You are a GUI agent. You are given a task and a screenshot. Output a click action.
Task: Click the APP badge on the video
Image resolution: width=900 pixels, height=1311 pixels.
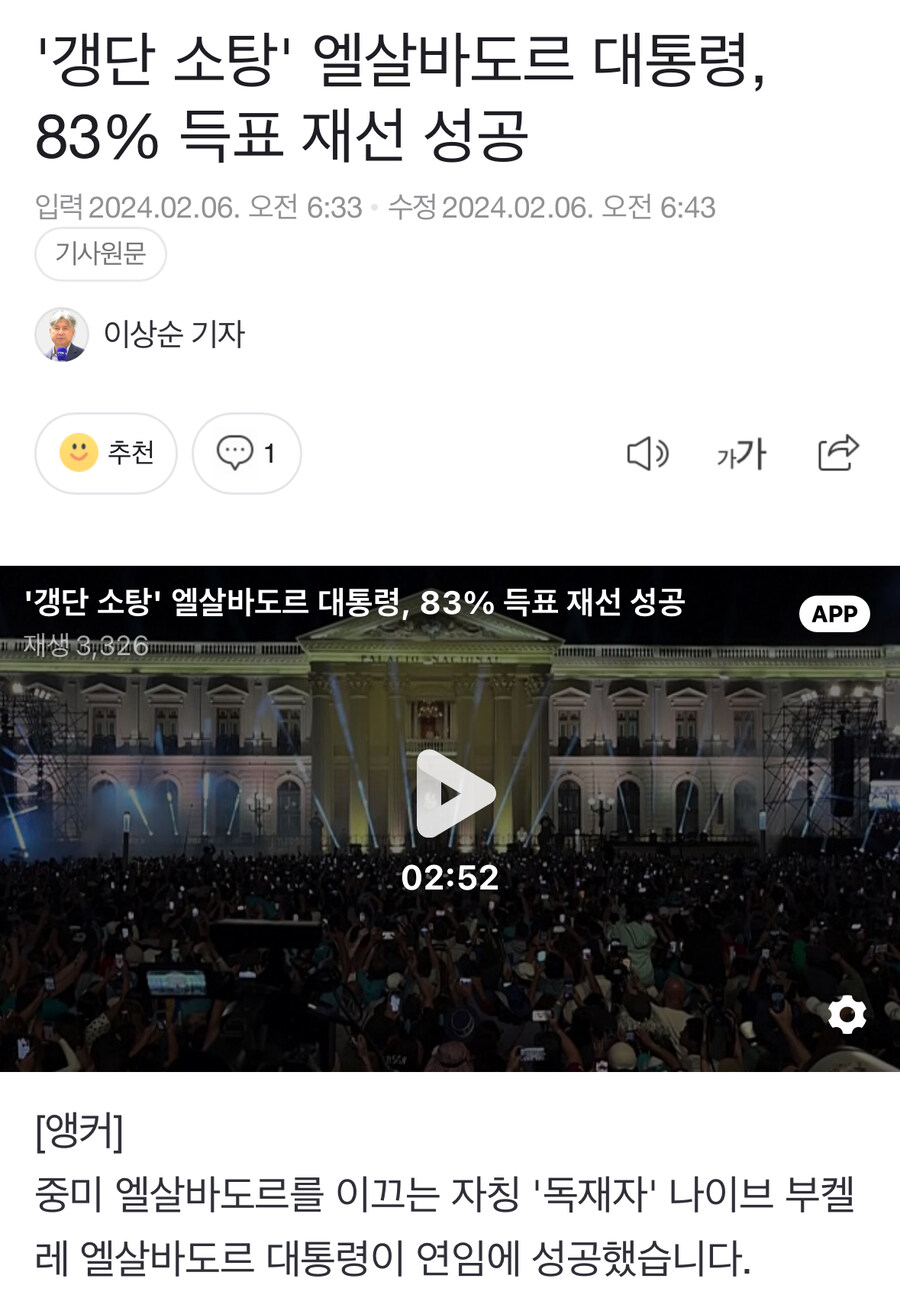[835, 613]
